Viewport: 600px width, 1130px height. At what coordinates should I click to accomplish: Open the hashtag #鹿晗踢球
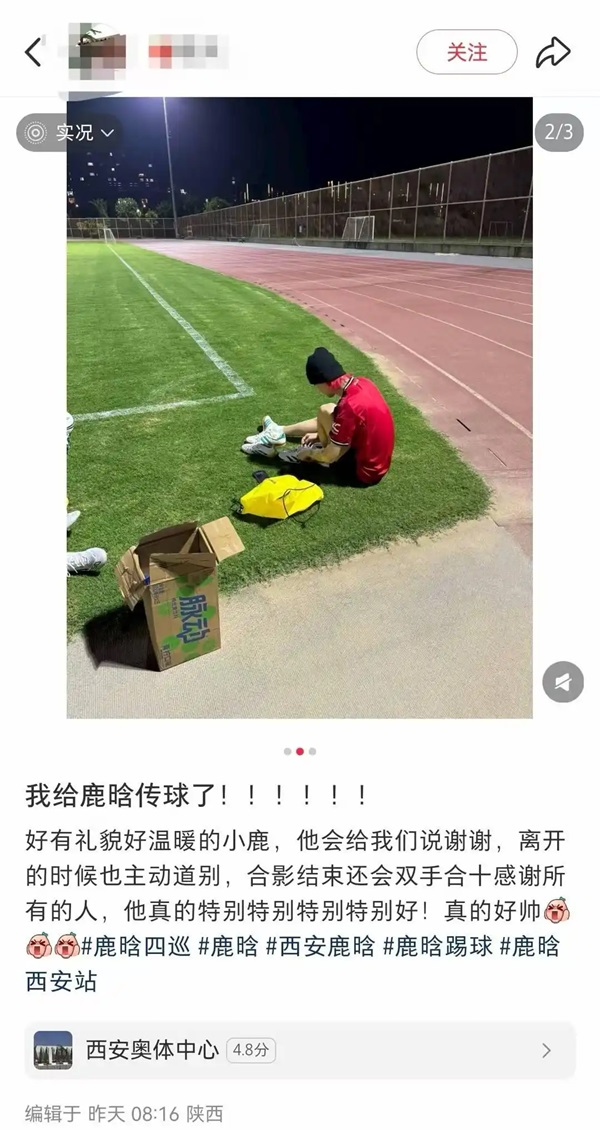[438, 945]
